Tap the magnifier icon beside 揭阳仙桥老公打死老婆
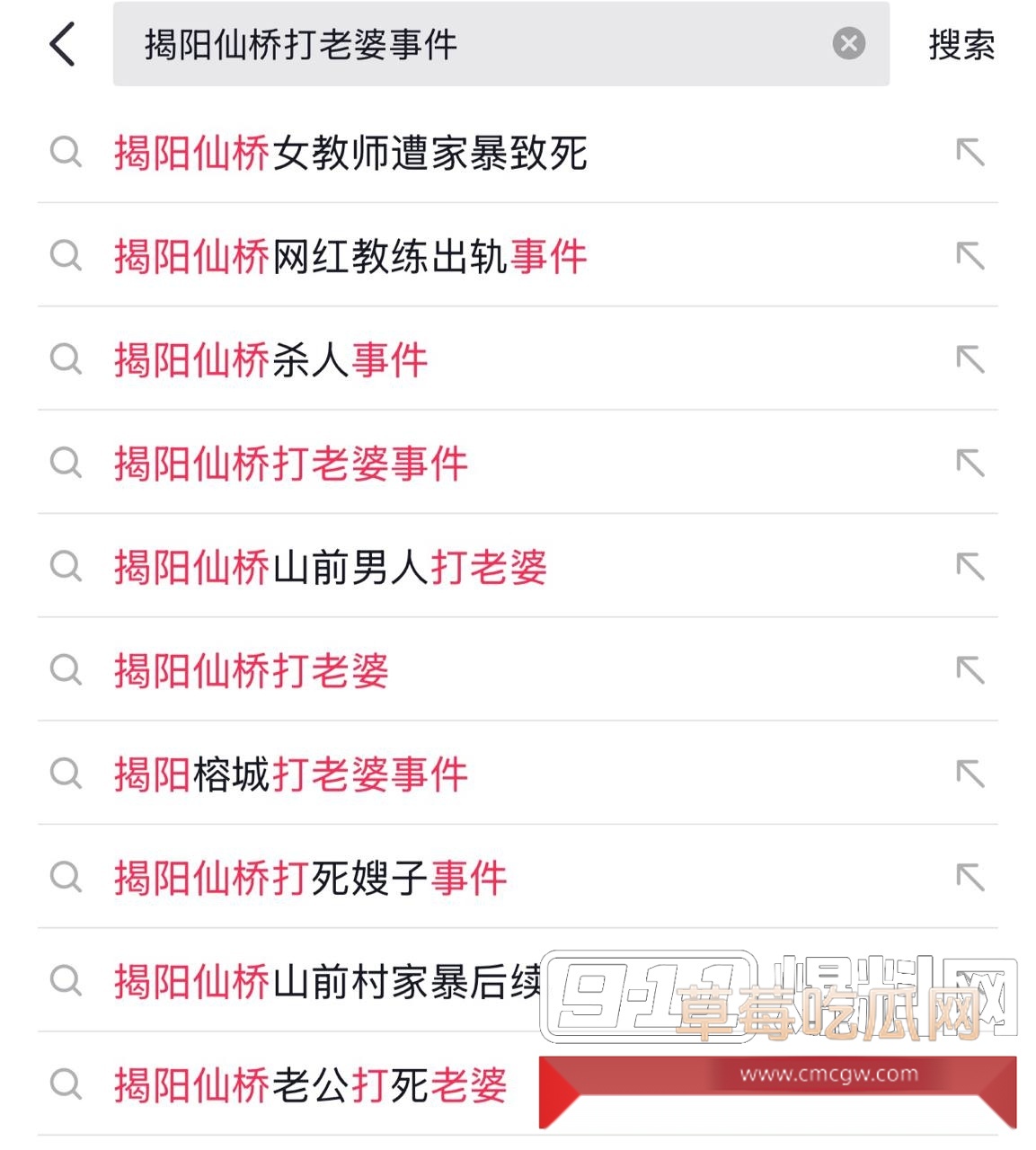 point(64,1085)
